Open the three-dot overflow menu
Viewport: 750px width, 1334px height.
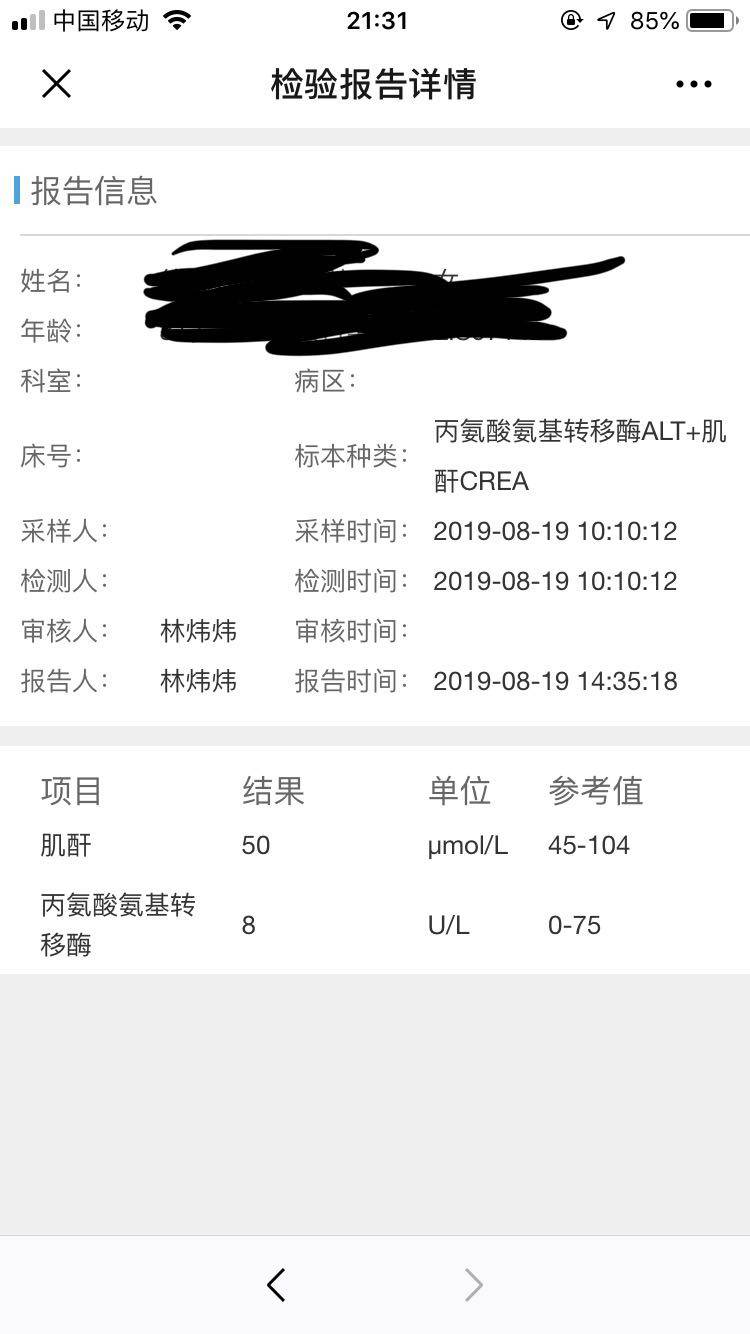point(693,84)
